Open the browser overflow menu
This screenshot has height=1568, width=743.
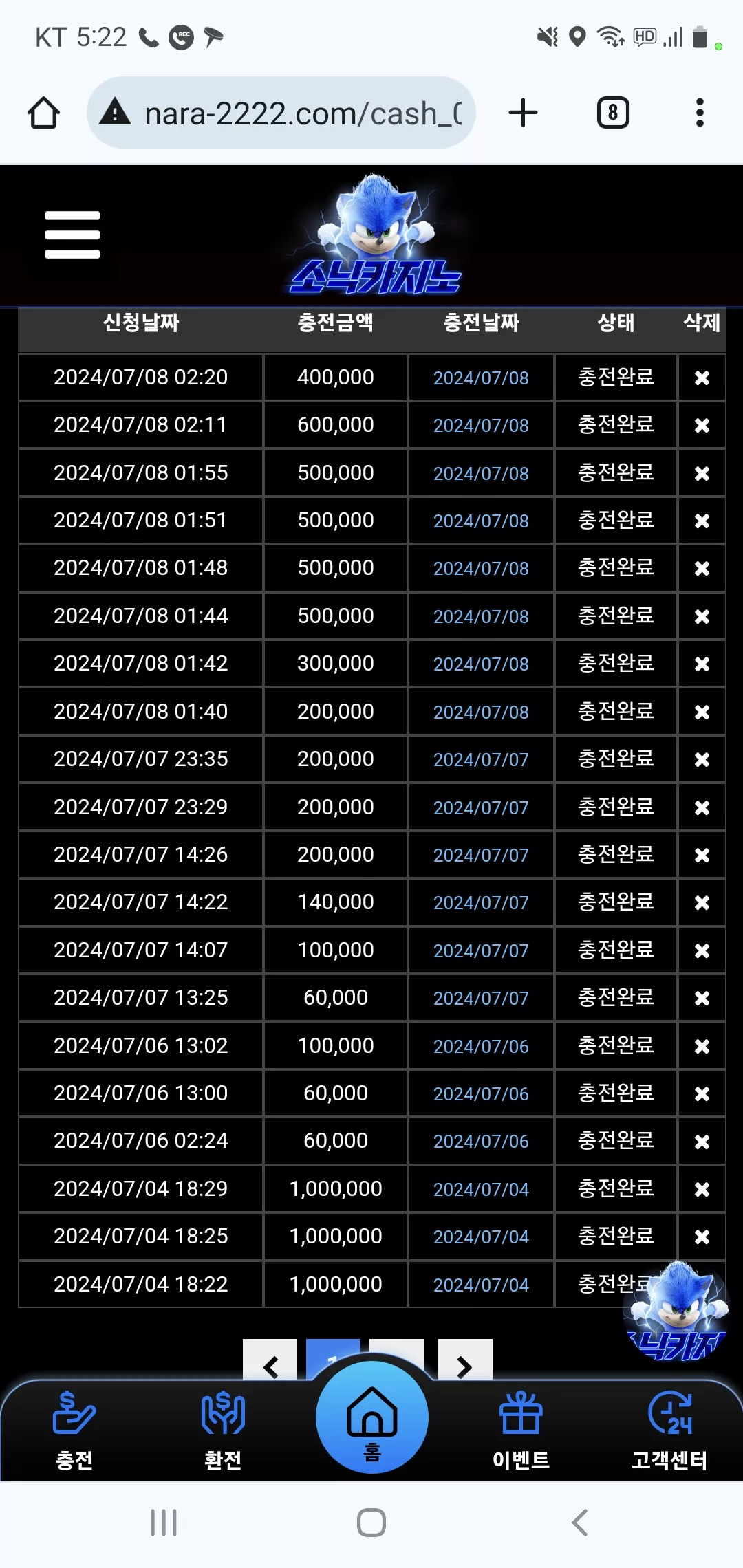click(x=700, y=113)
